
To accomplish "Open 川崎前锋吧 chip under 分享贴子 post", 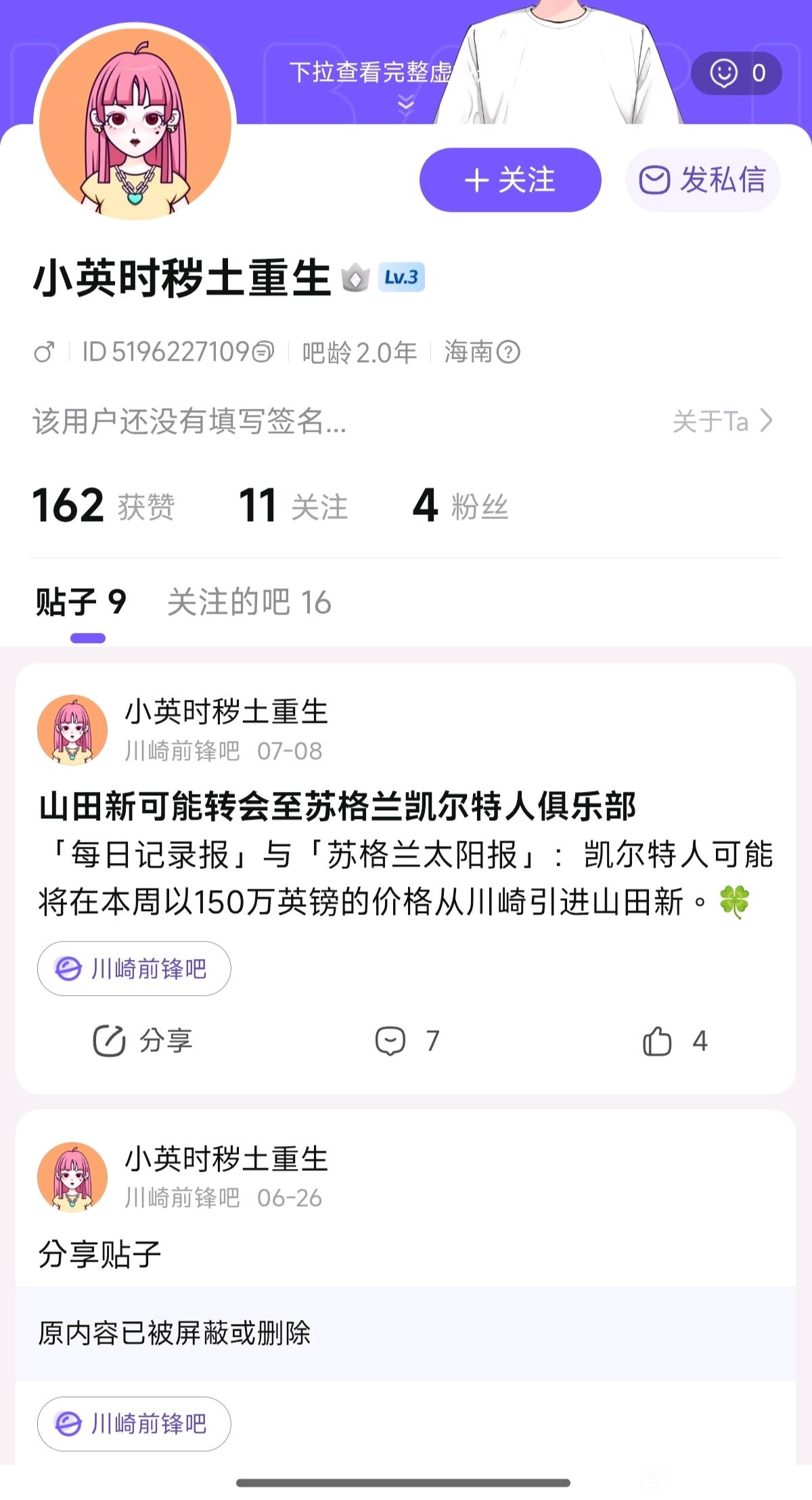I will coord(134,1424).
